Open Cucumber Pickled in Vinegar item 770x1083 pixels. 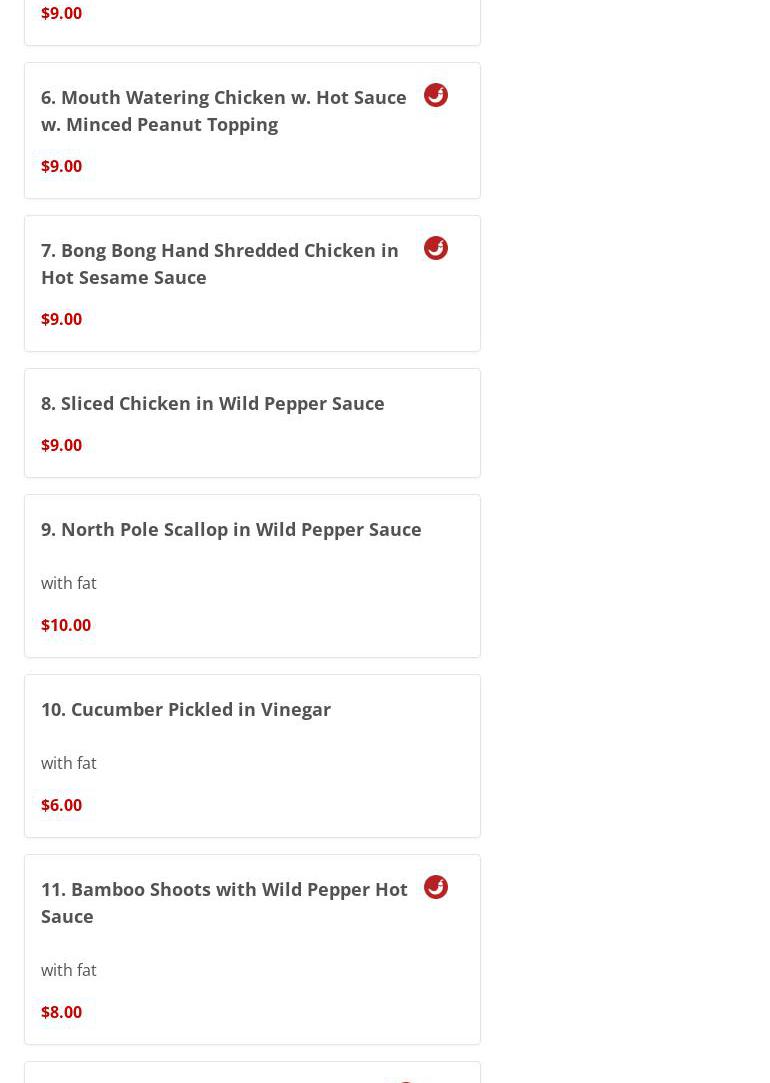tap(186, 710)
